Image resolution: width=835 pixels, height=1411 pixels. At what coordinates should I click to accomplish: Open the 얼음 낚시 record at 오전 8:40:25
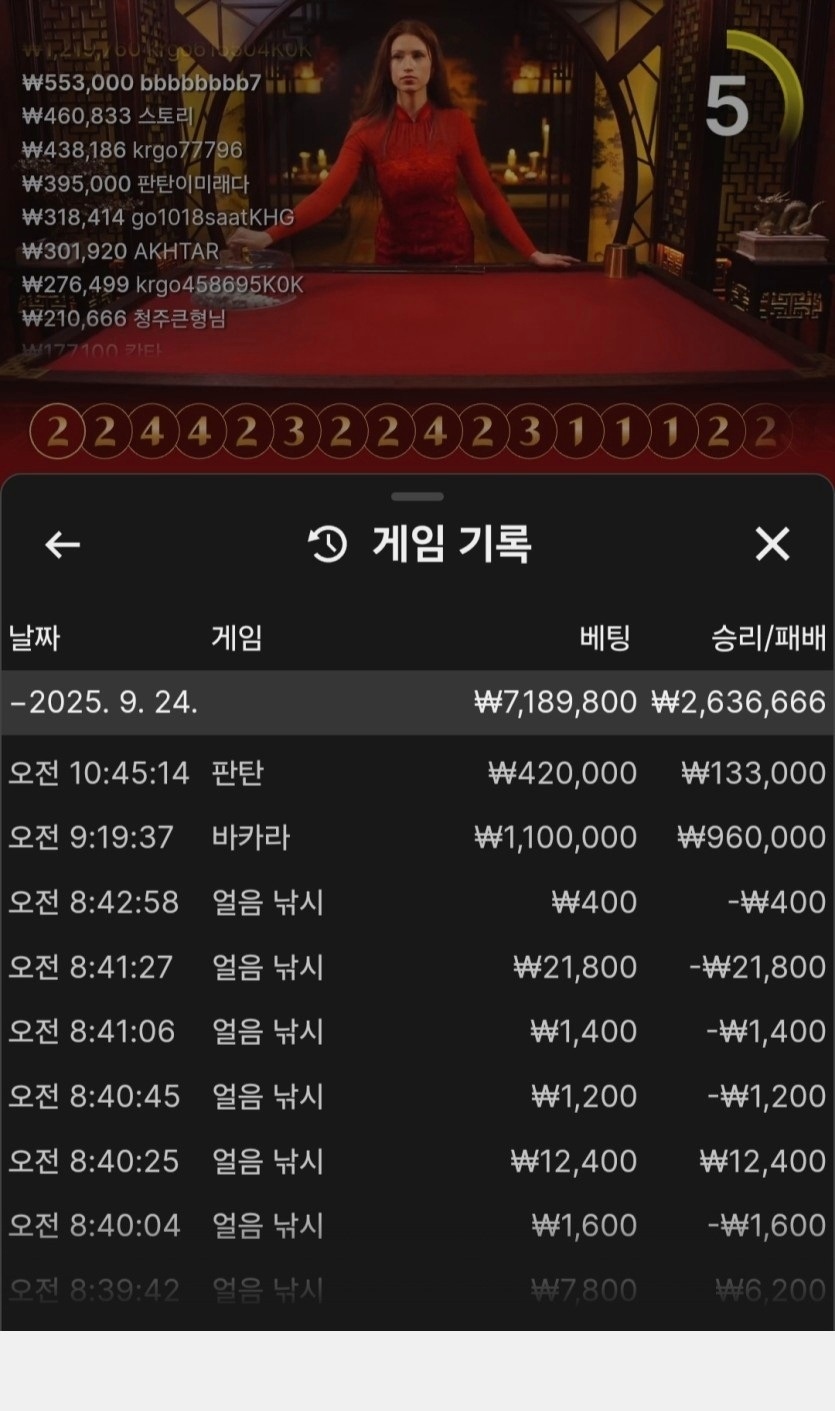point(417,1161)
